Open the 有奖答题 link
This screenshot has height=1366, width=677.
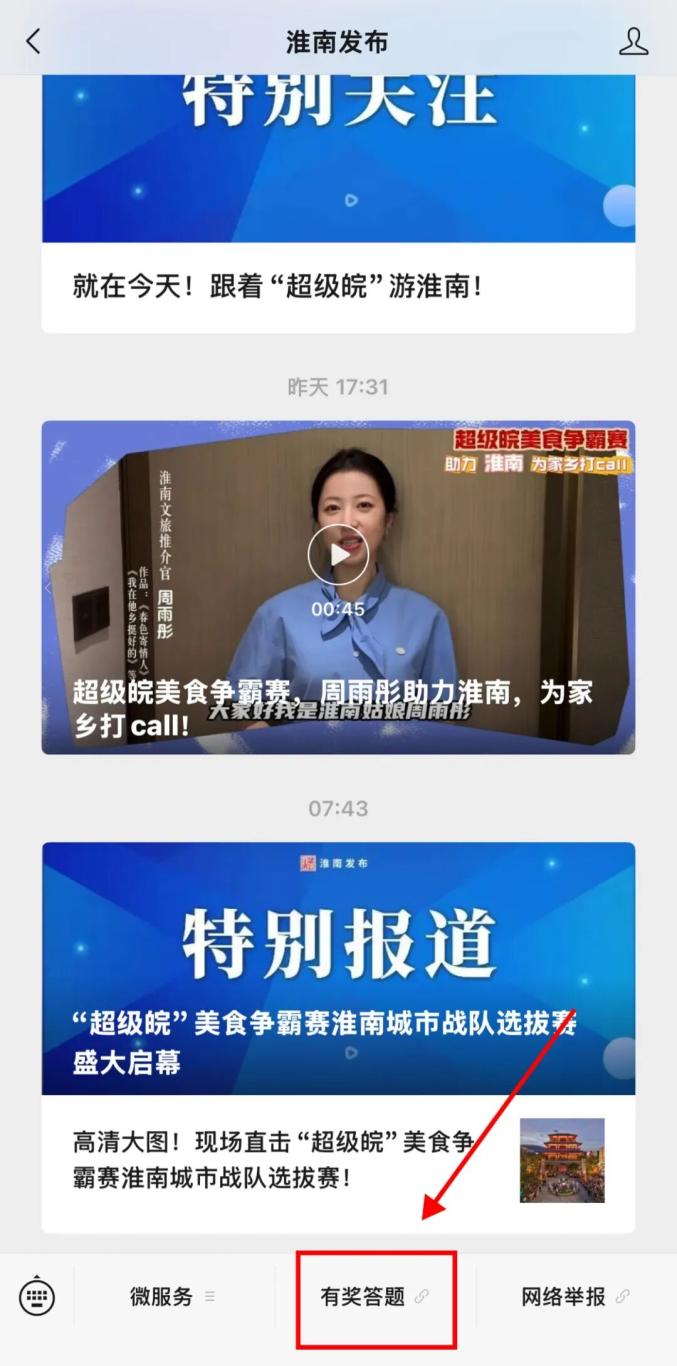pyautogui.click(x=375, y=1297)
